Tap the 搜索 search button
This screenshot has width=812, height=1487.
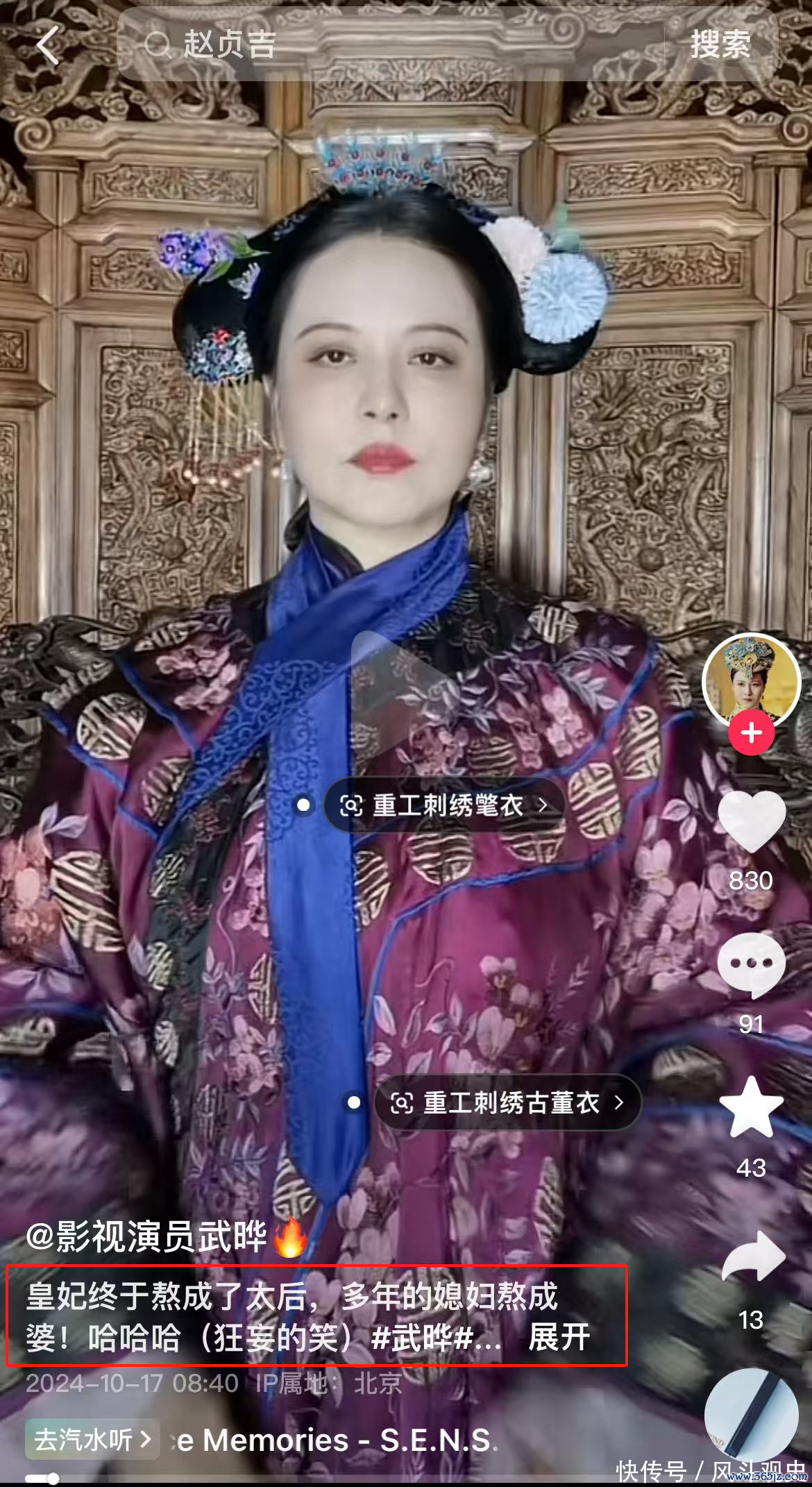coord(720,45)
